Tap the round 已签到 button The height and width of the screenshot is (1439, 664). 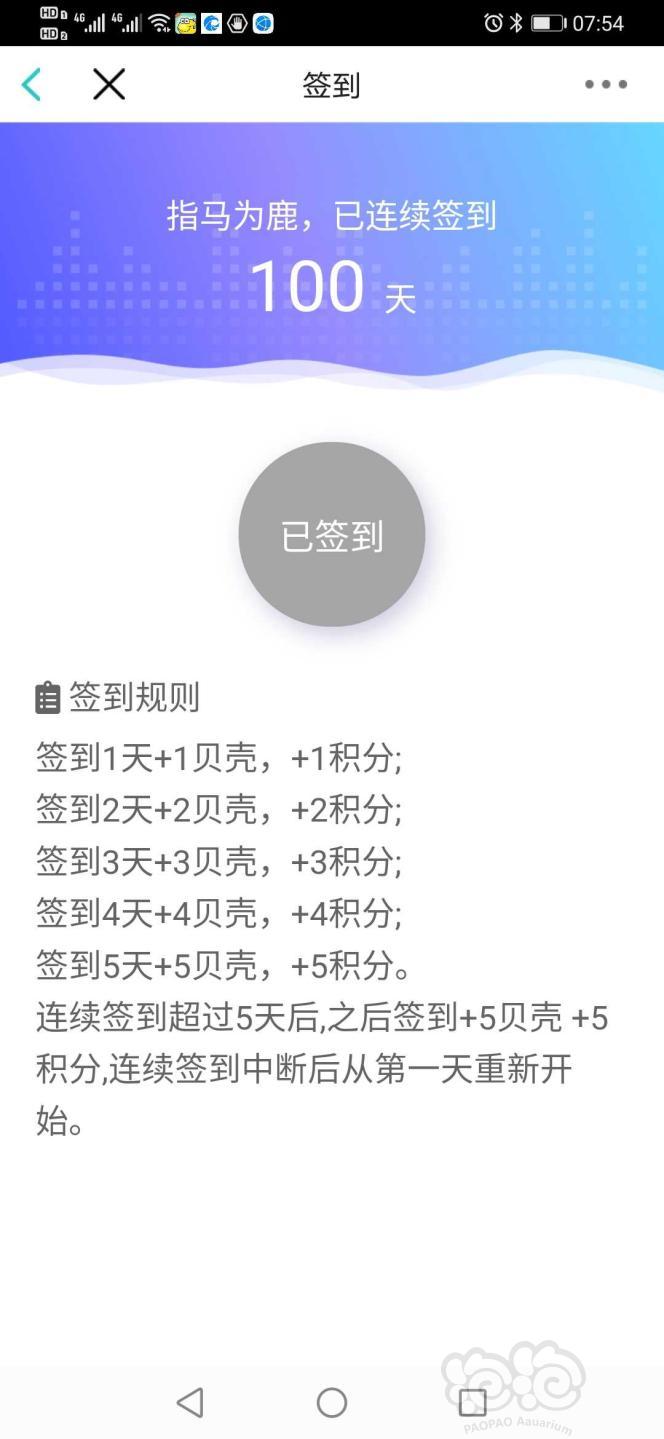click(332, 535)
